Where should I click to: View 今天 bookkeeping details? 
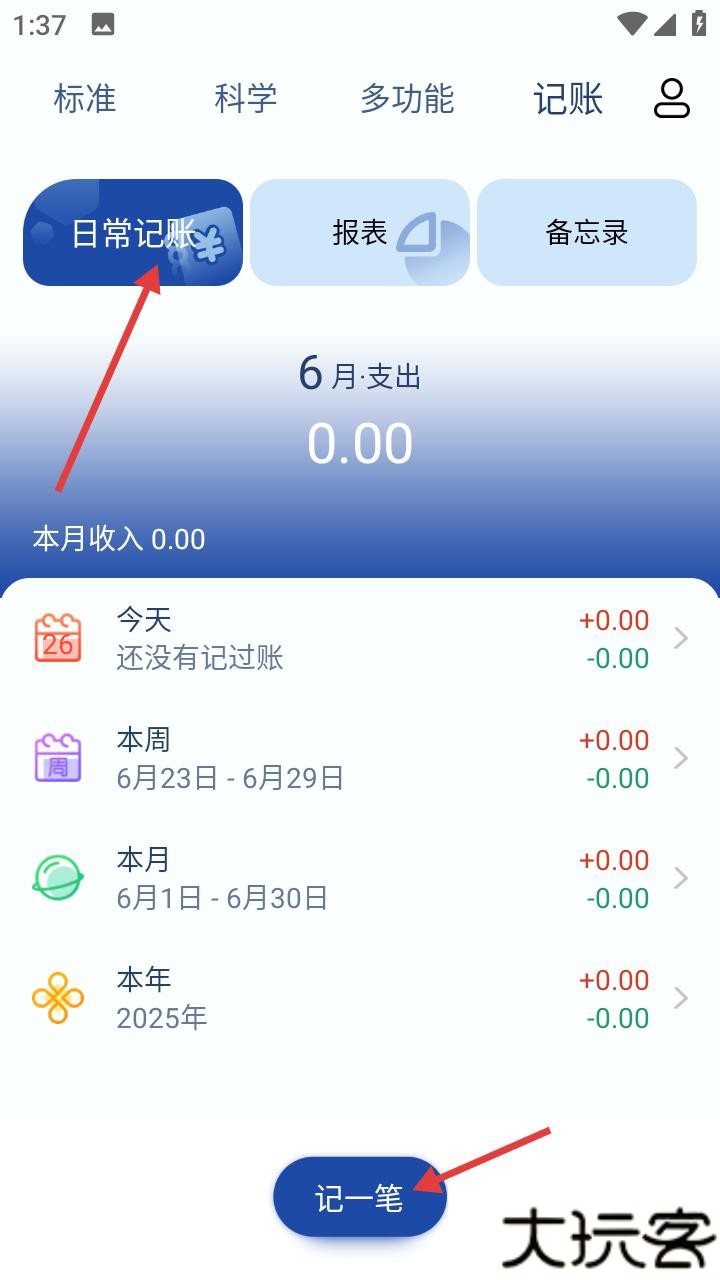[x=360, y=638]
